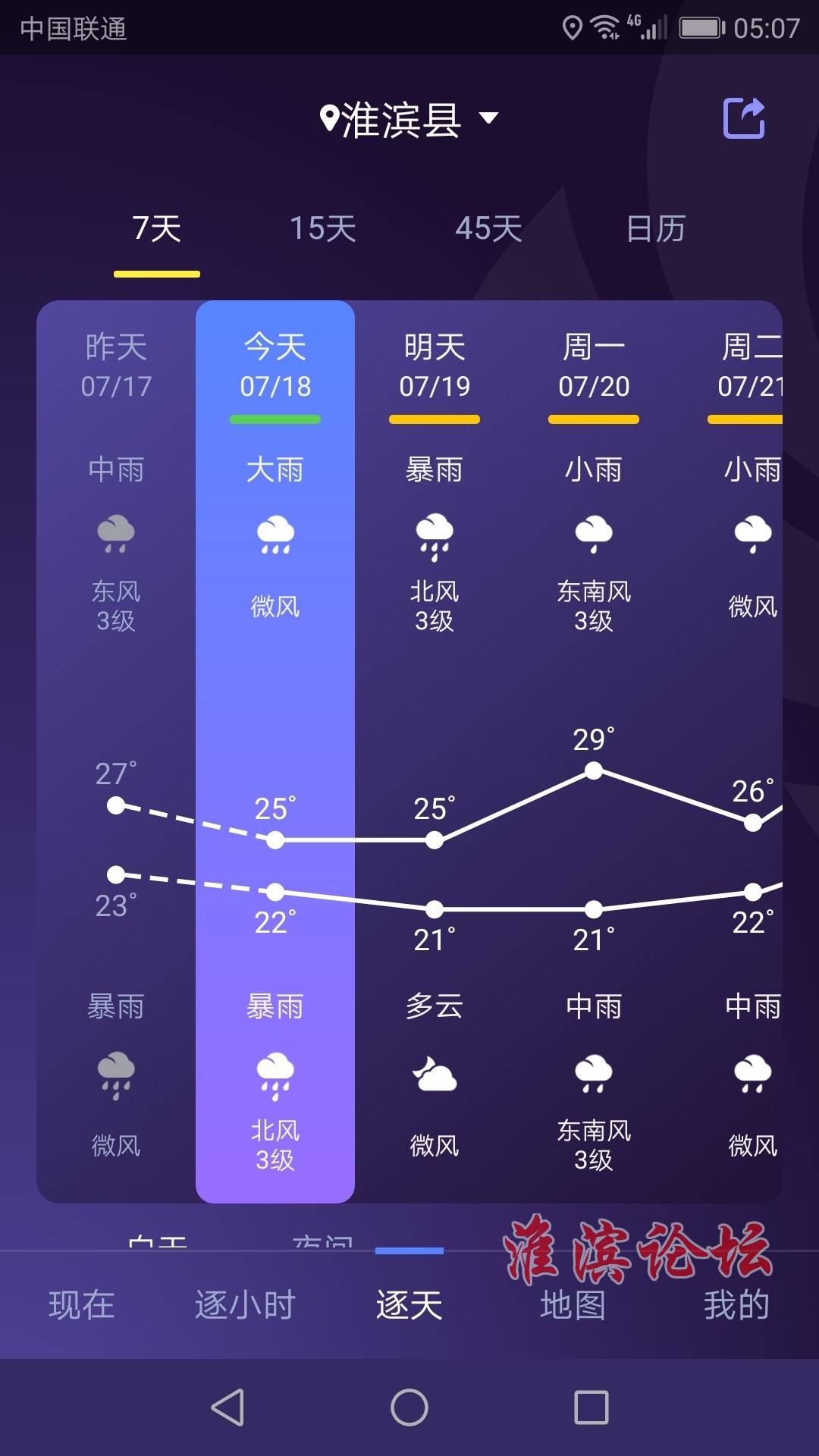Switch to the 逐小时 hourly tab
The width and height of the screenshot is (819, 1456).
pyautogui.click(x=245, y=1305)
